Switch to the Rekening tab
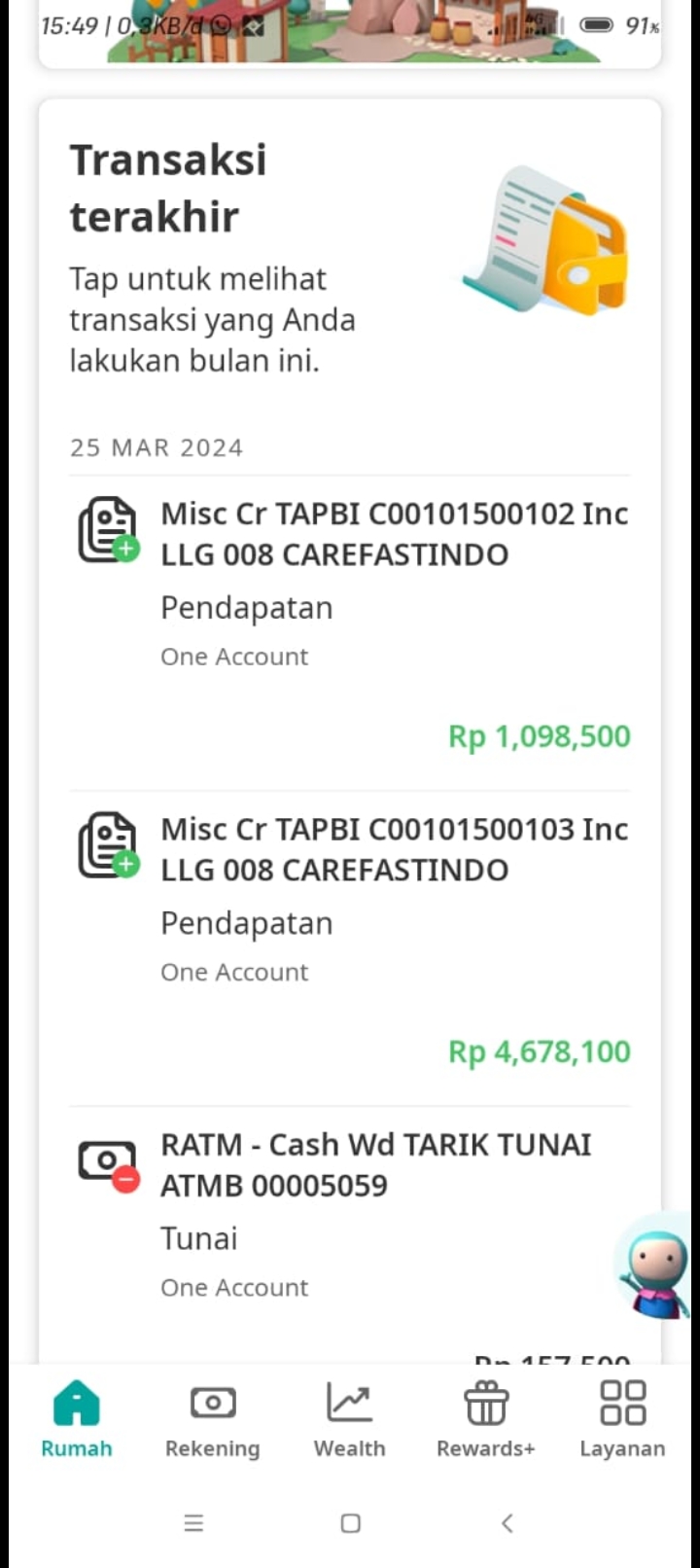The image size is (700, 1568). click(x=213, y=1419)
